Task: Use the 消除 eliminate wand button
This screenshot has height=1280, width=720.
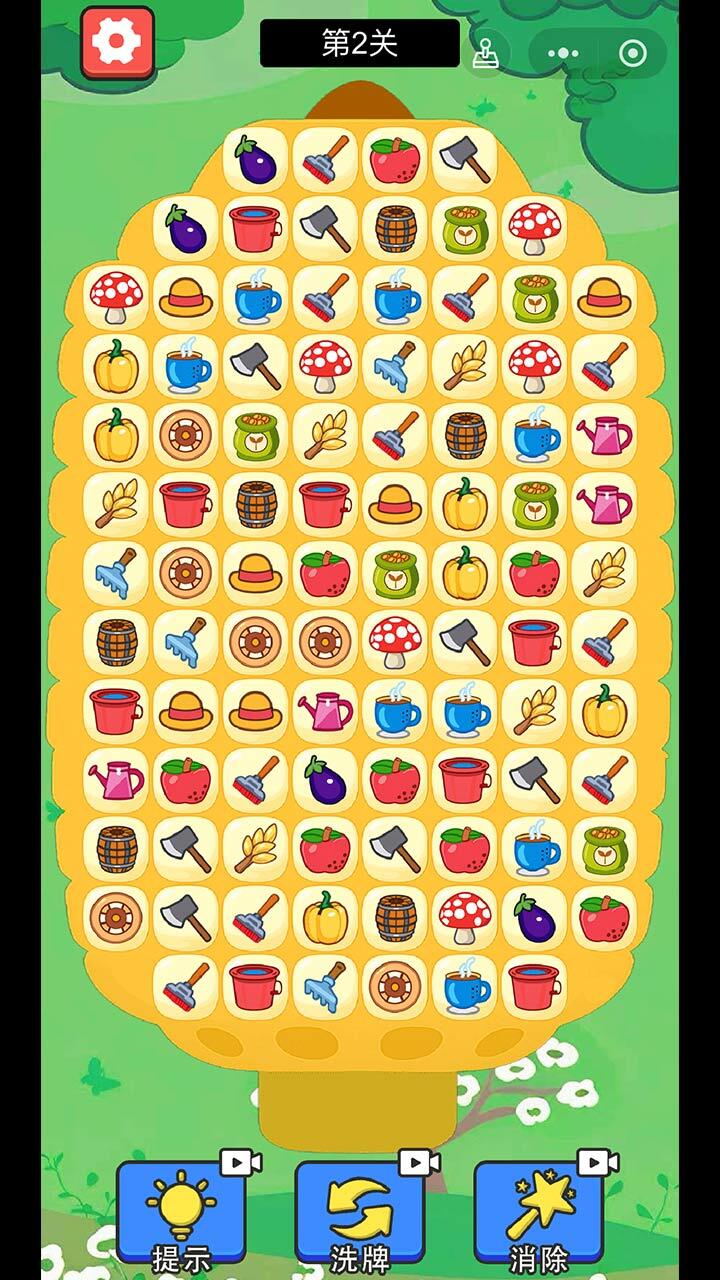Action: (539, 1215)
